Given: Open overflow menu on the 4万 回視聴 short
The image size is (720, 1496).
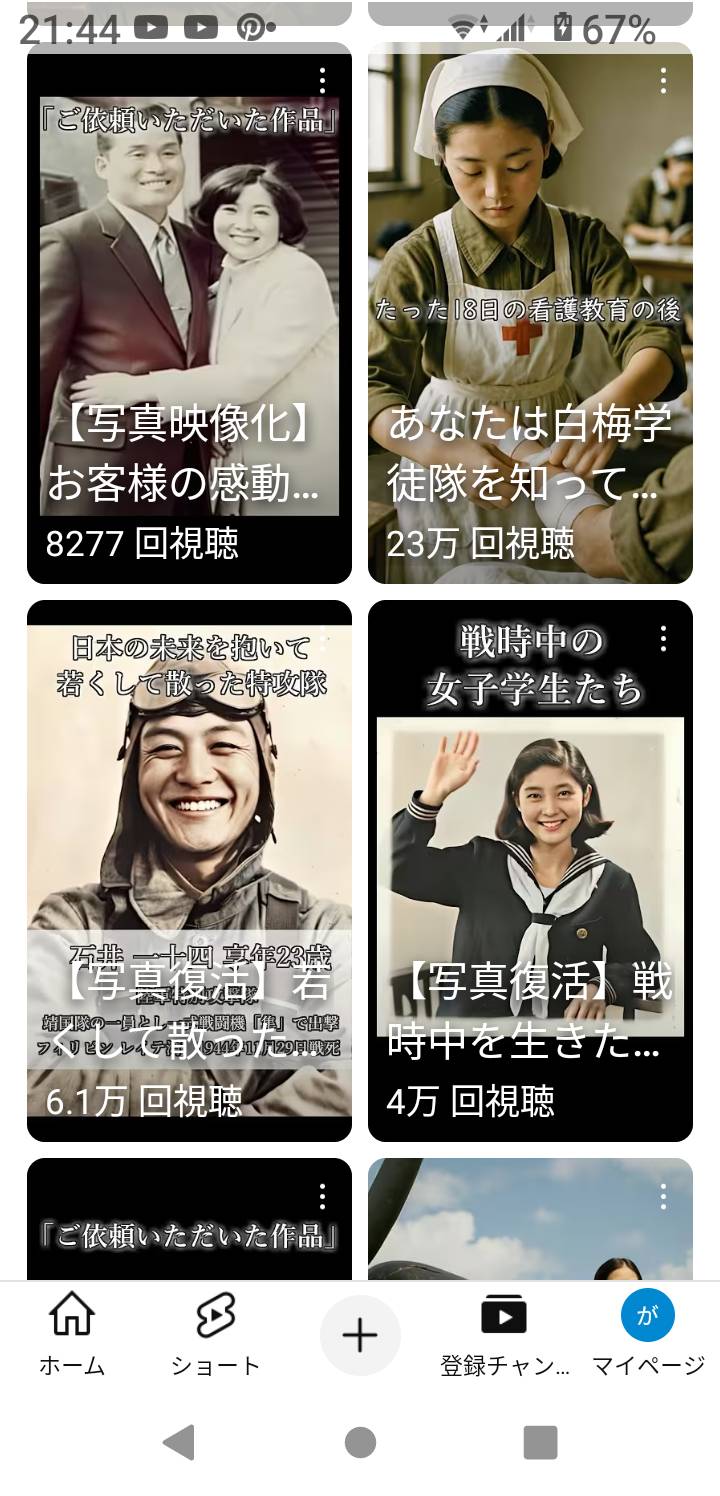Looking at the screenshot, I should pyautogui.click(x=663, y=639).
